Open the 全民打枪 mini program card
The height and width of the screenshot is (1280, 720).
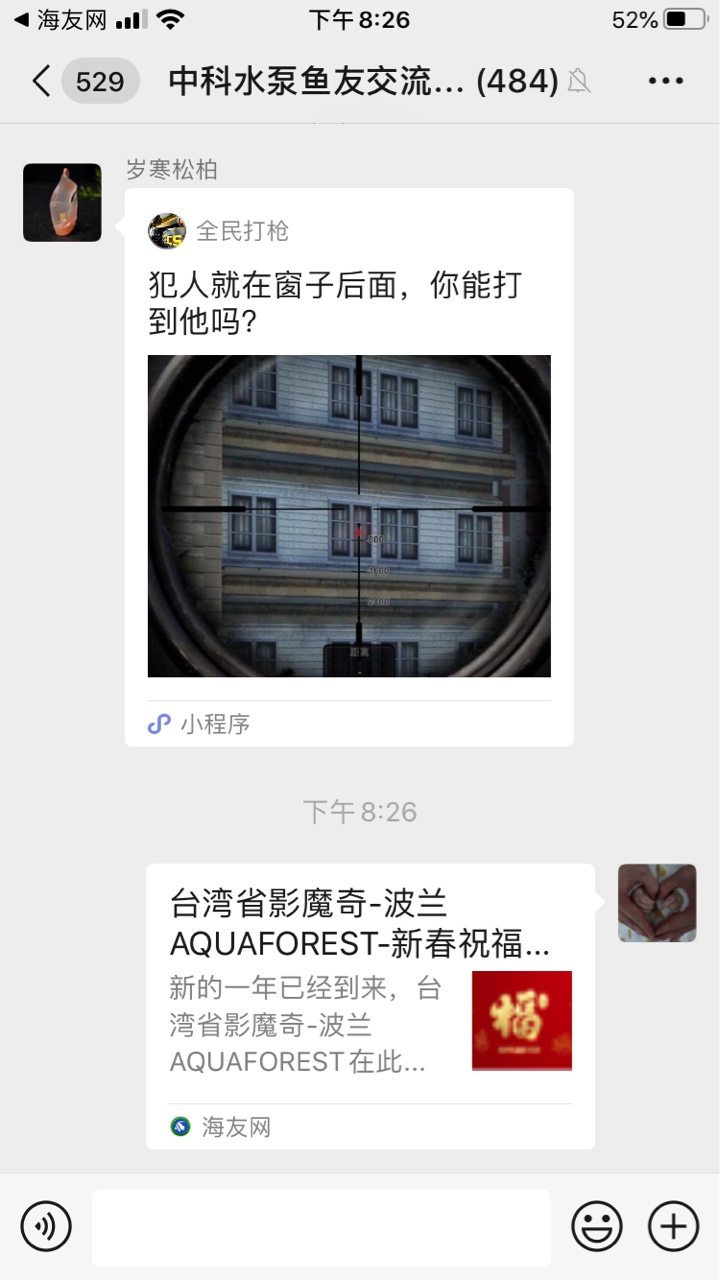[x=349, y=467]
